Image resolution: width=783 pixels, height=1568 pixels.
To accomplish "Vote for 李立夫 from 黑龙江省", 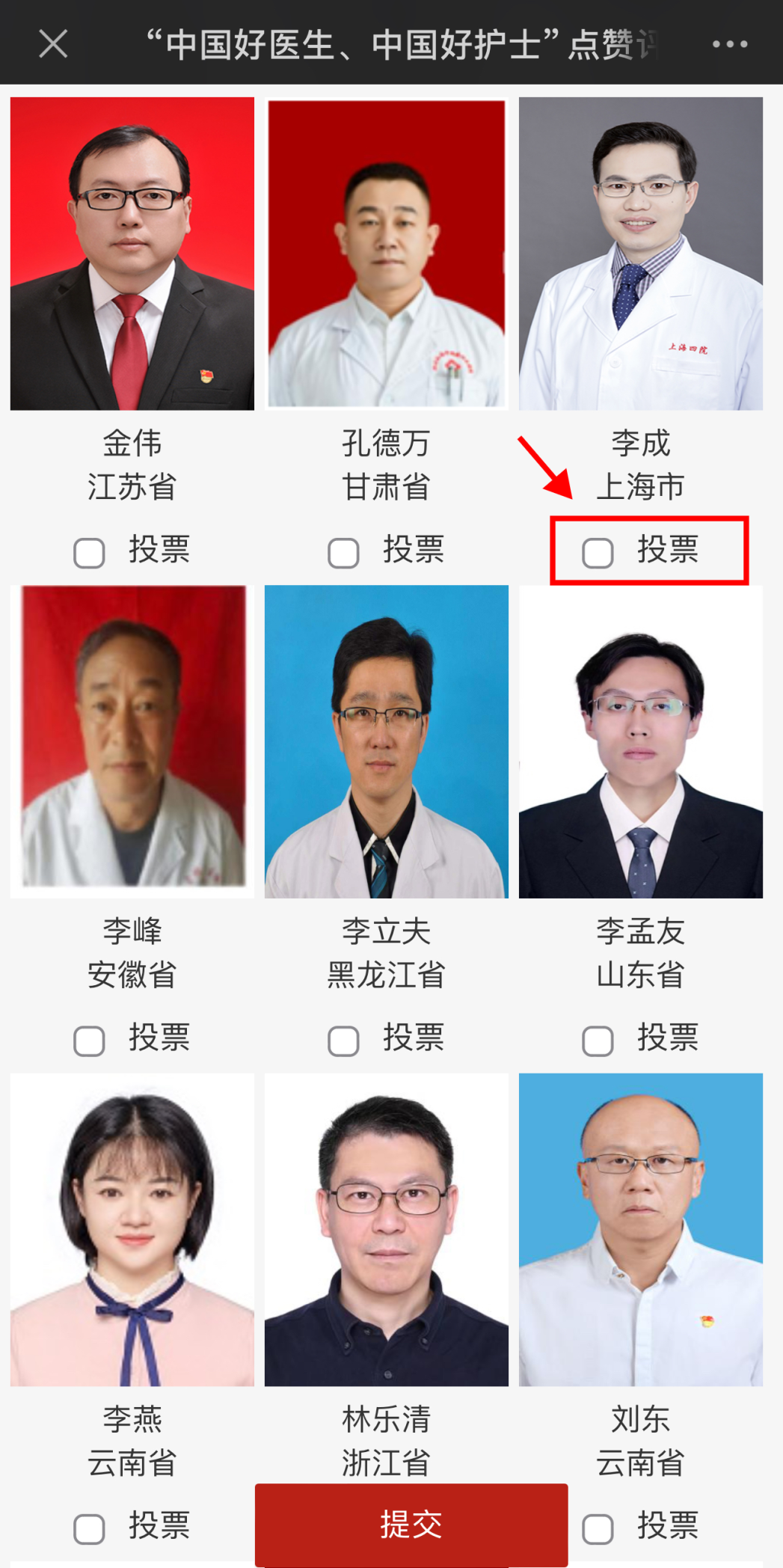I will click(343, 1041).
